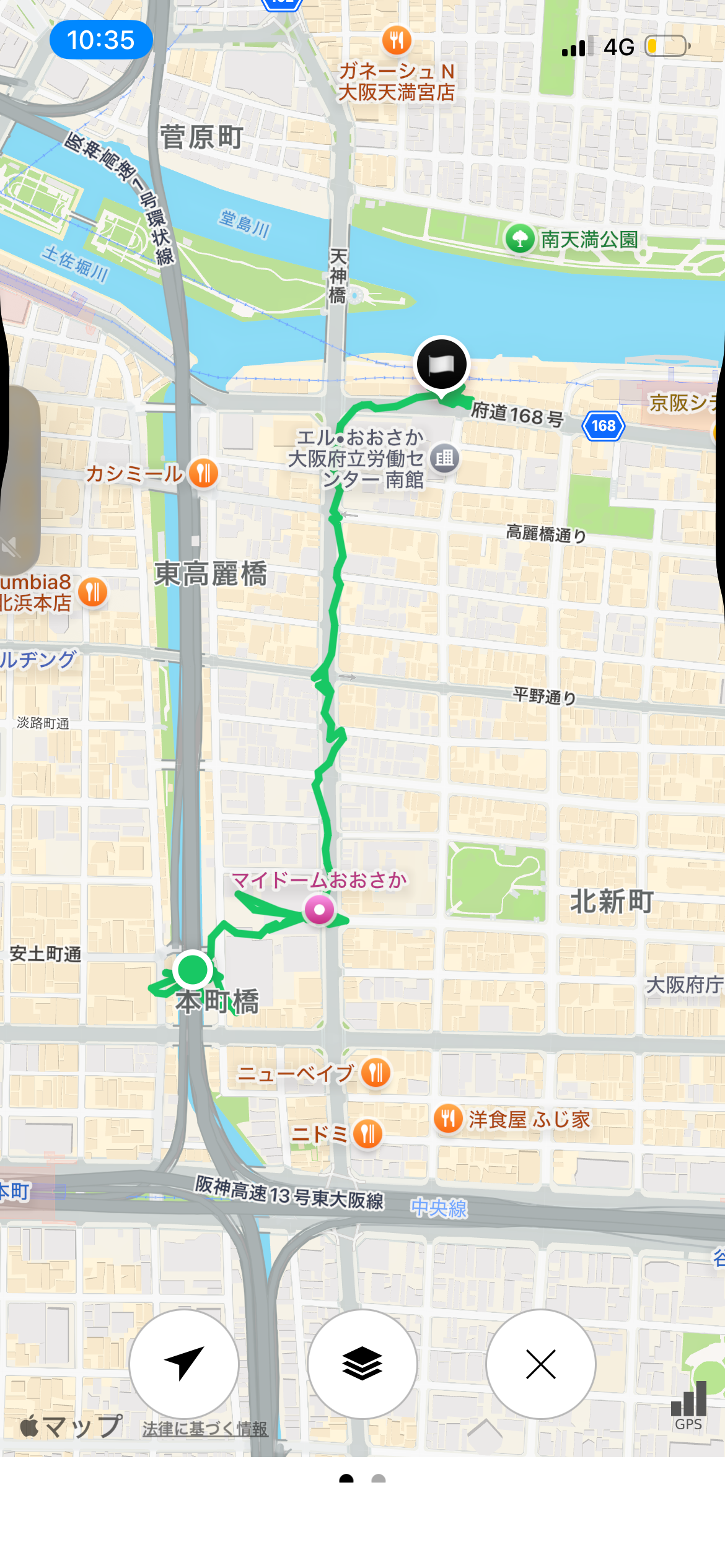Open the エル・おおさか building marker
This screenshot has width=725, height=1568.
444,458
